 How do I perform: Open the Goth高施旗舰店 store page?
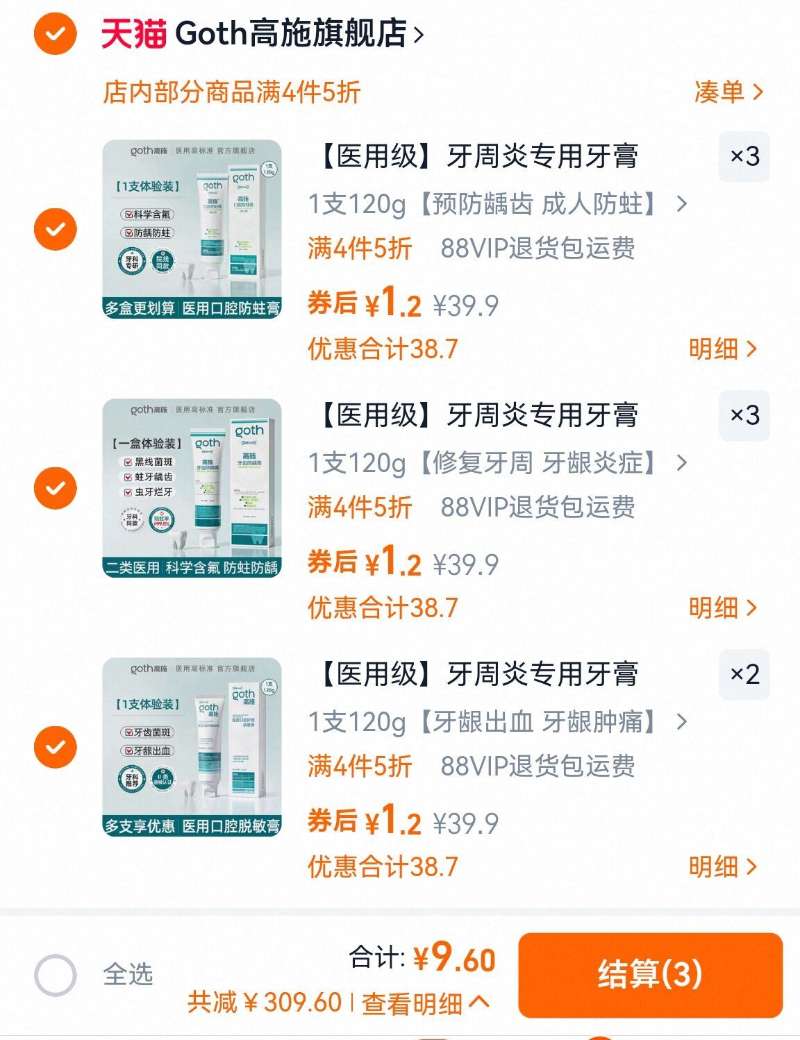[x=290, y=35]
